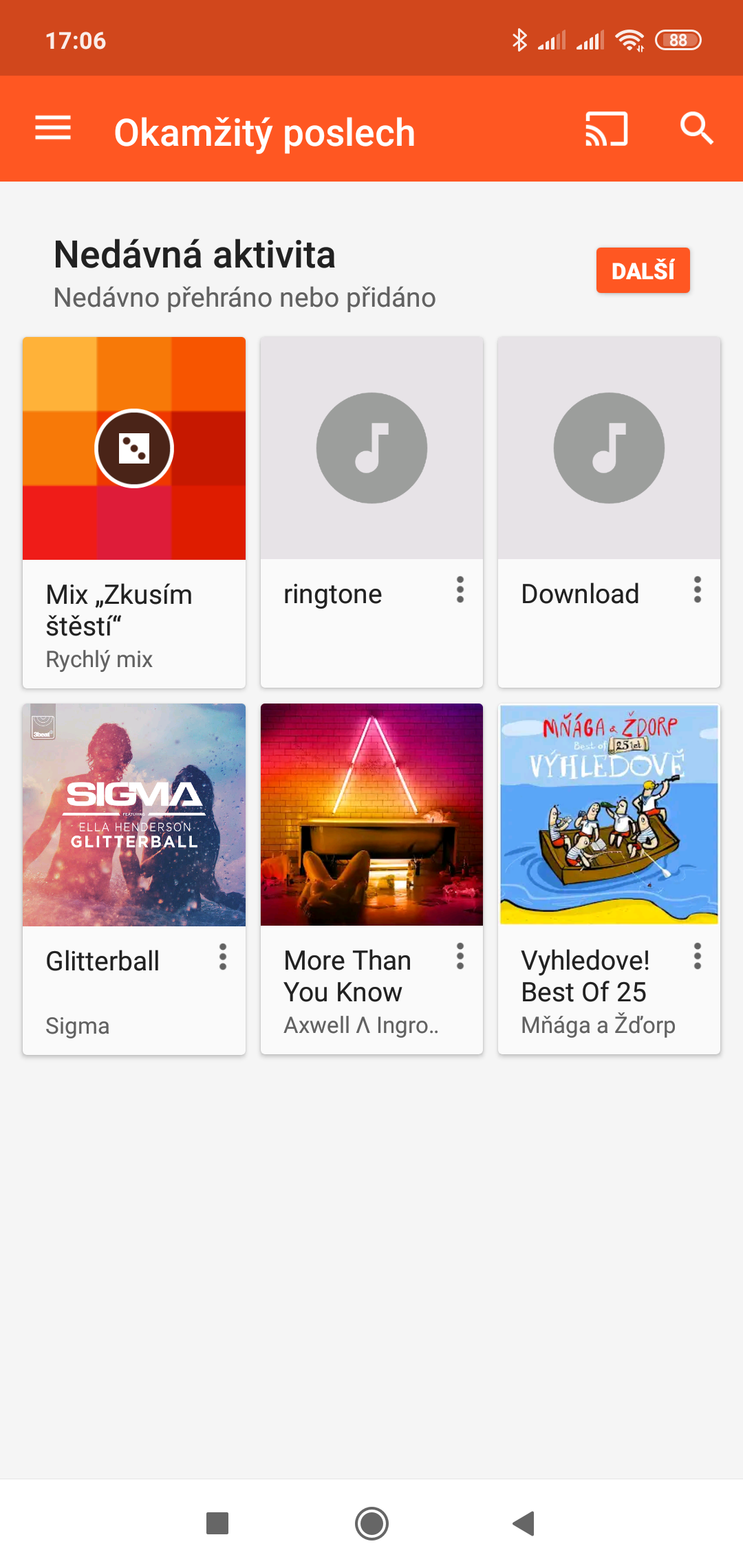The width and height of the screenshot is (743, 1568).
Task: Open the Download playlist card
Action: coord(609,448)
